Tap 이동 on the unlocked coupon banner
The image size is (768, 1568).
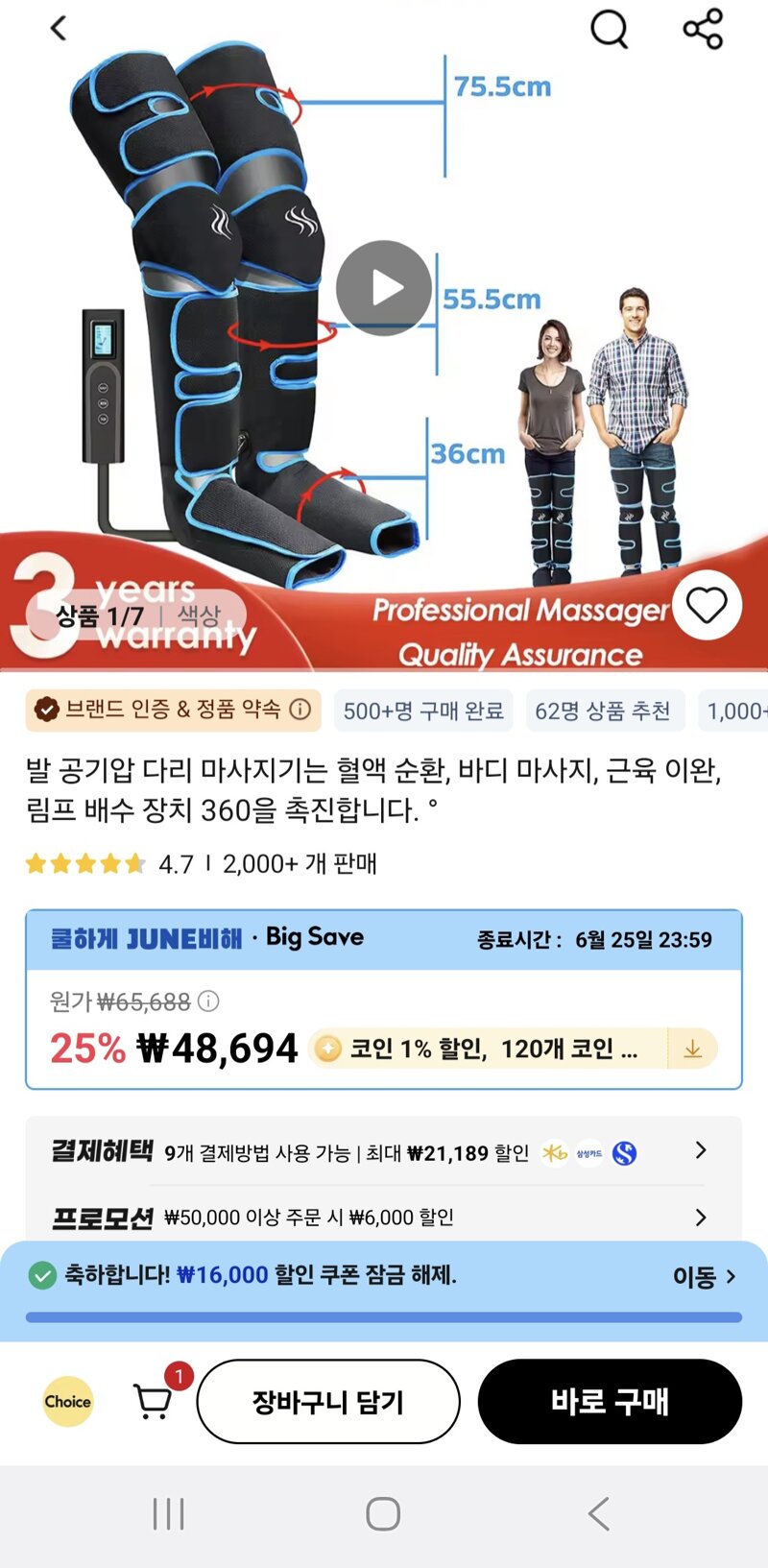[704, 1276]
